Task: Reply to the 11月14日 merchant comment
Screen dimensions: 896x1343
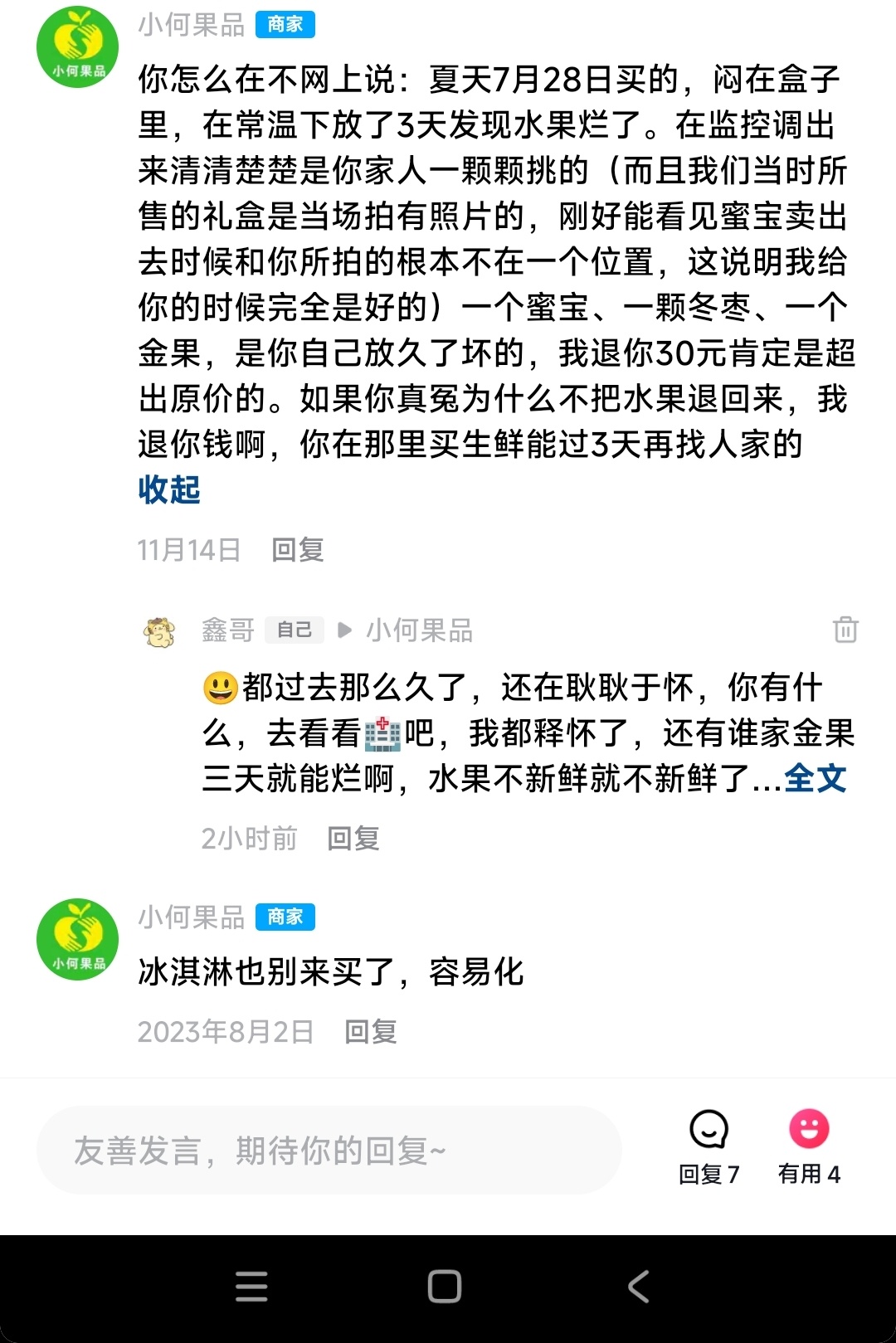Action: point(297,550)
